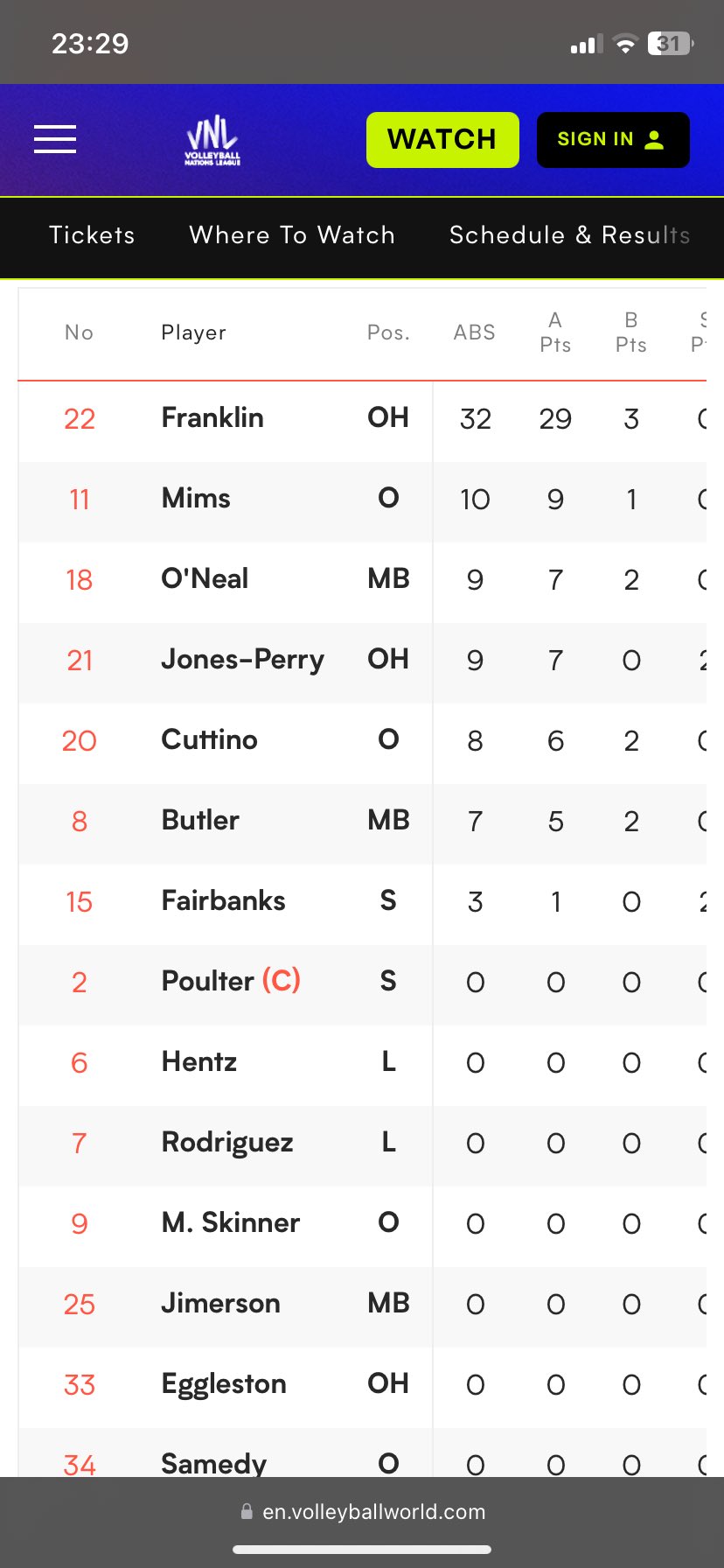Tap the VNL logo to go home
This screenshot has width=724, height=1568.
point(212,140)
